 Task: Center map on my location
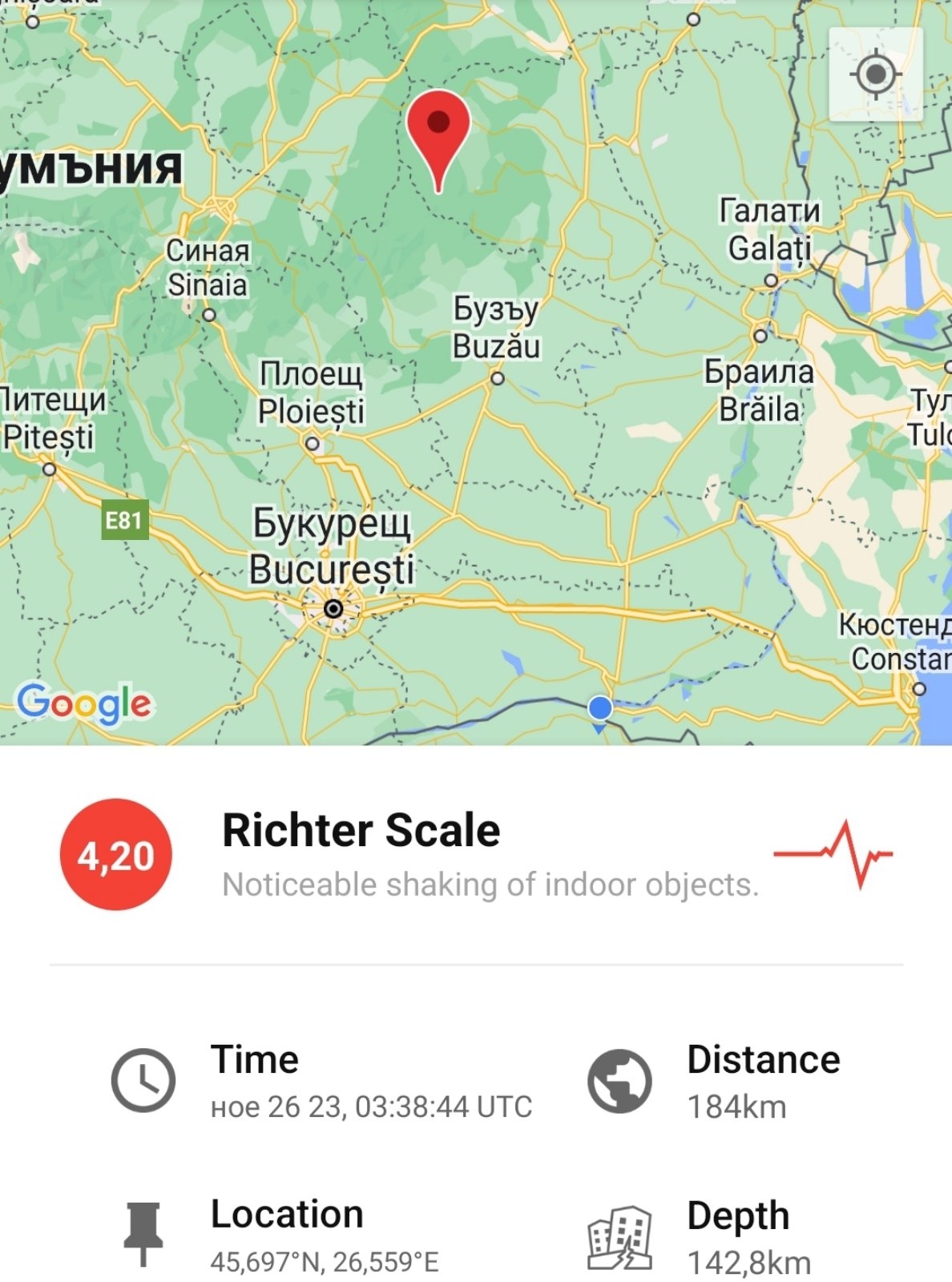pyautogui.click(x=875, y=75)
